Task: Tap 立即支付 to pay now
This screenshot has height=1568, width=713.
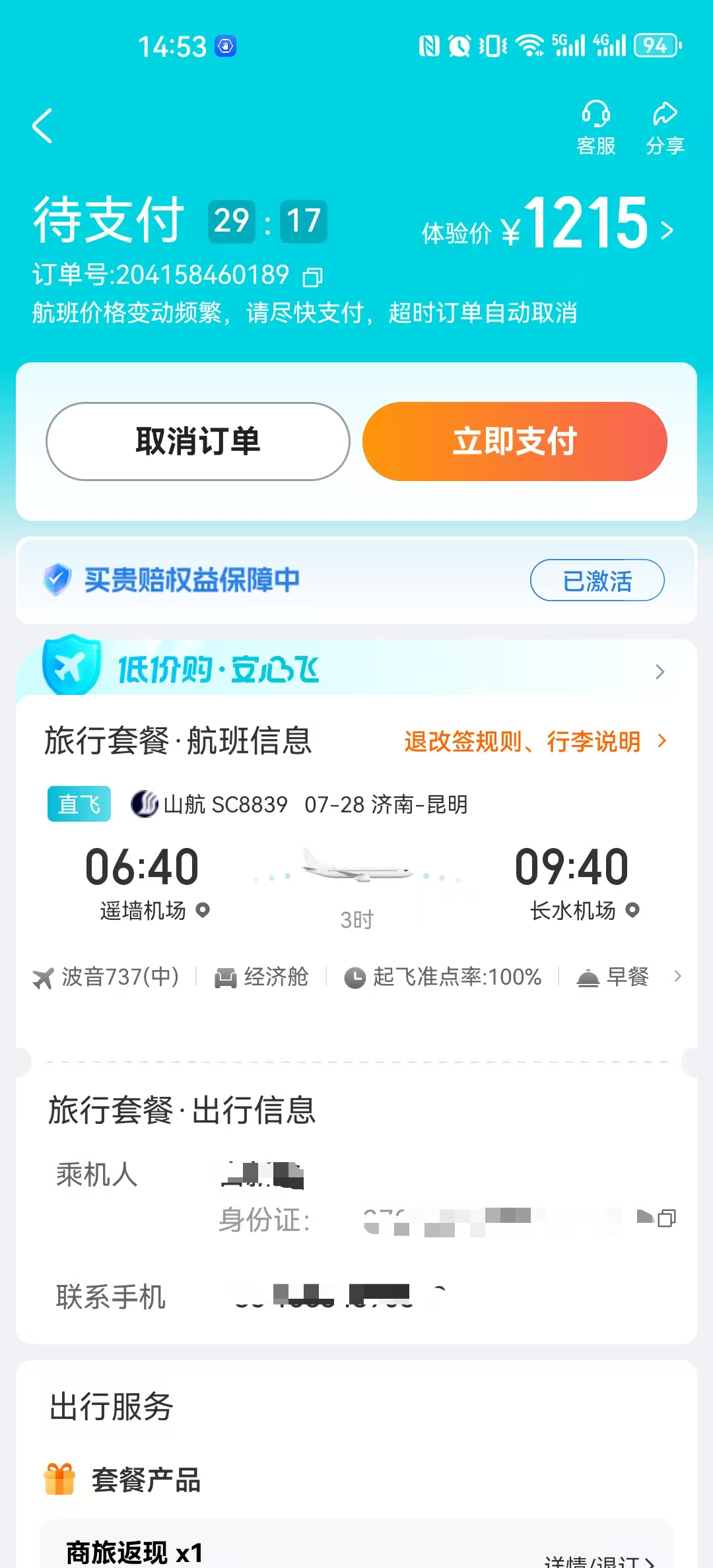Action: pyautogui.click(x=514, y=441)
